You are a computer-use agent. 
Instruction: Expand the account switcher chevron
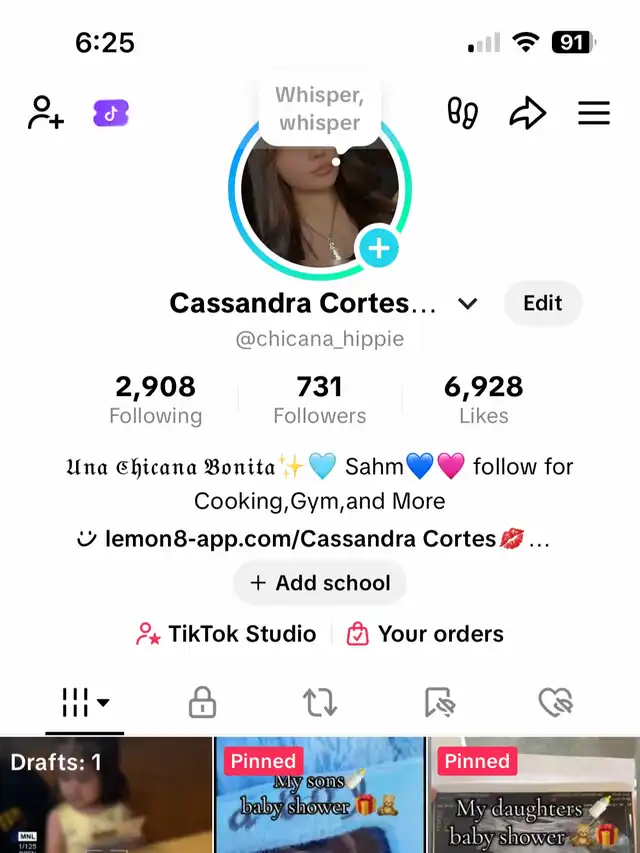pyautogui.click(x=467, y=304)
